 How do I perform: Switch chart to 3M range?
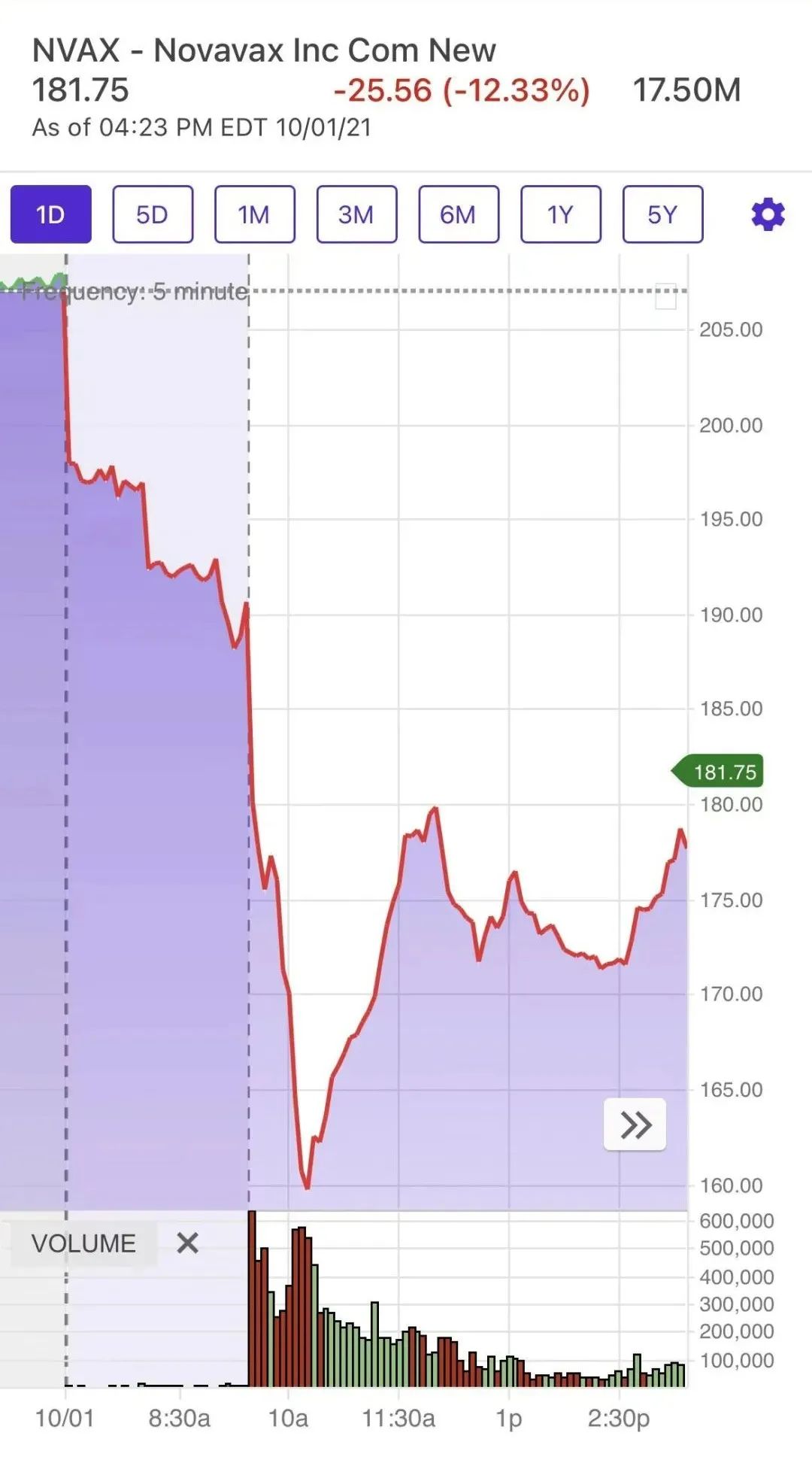coord(356,214)
